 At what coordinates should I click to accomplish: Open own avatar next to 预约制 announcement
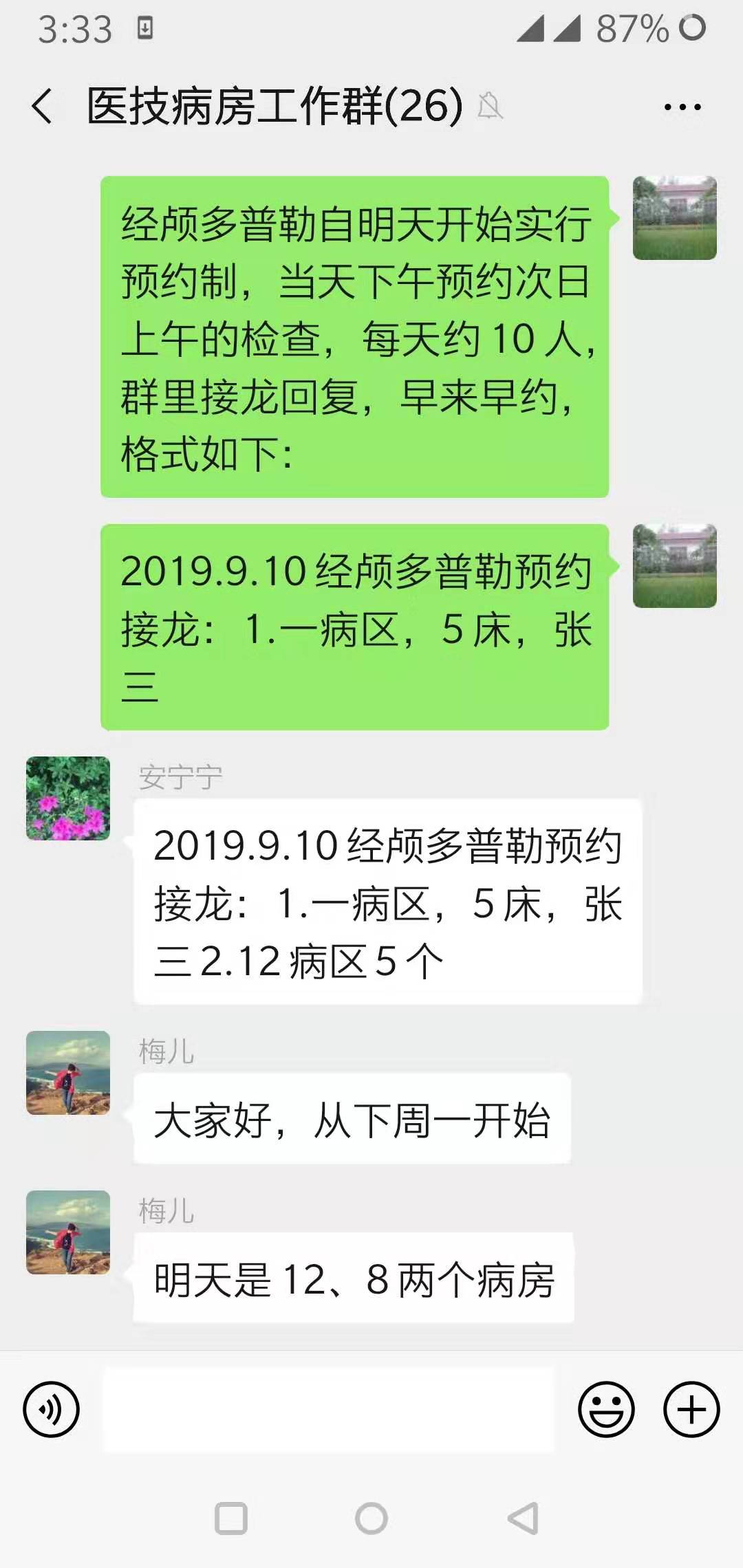coord(674,218)
